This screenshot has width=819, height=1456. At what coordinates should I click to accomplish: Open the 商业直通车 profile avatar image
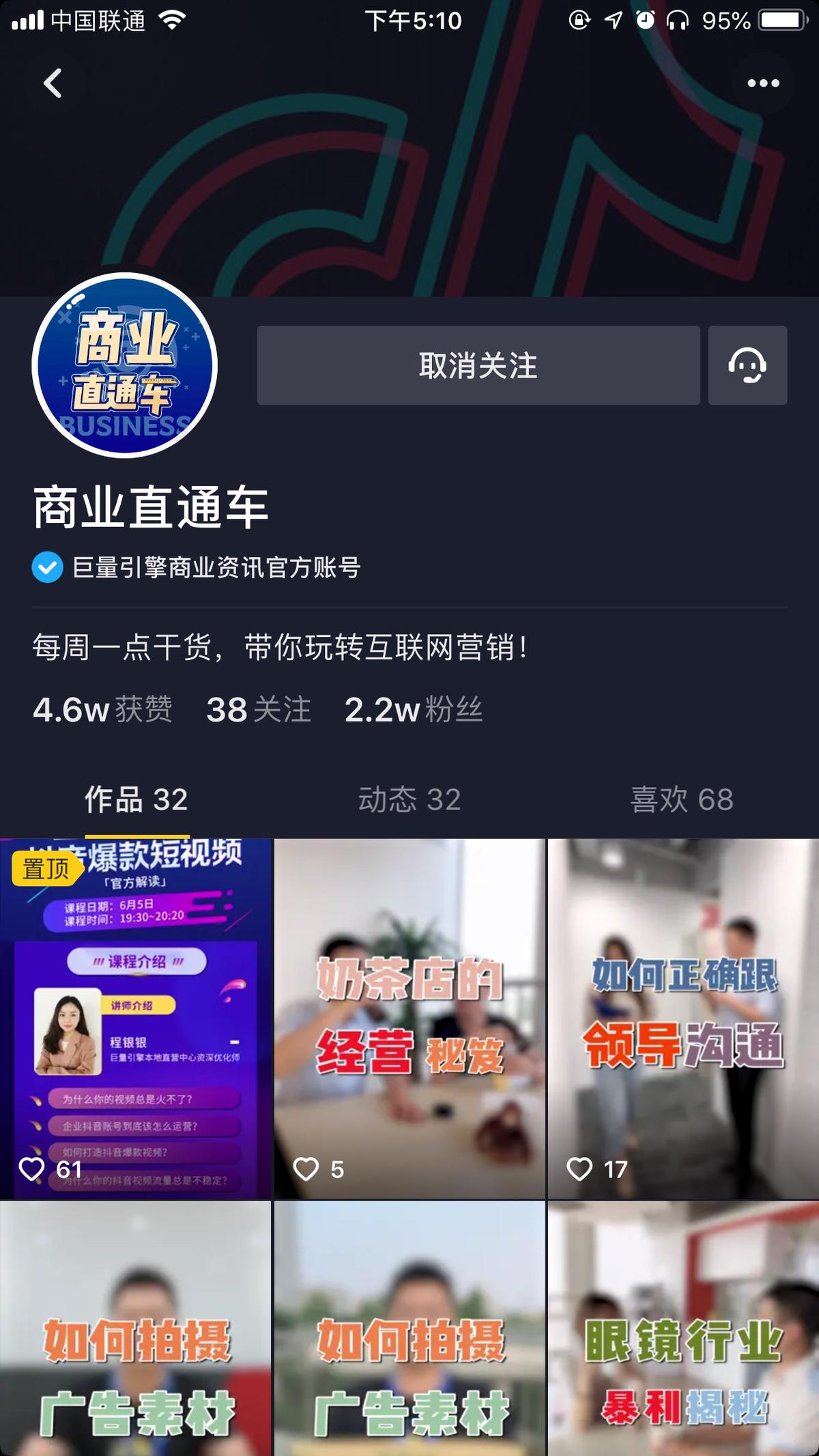pos(124,365)
